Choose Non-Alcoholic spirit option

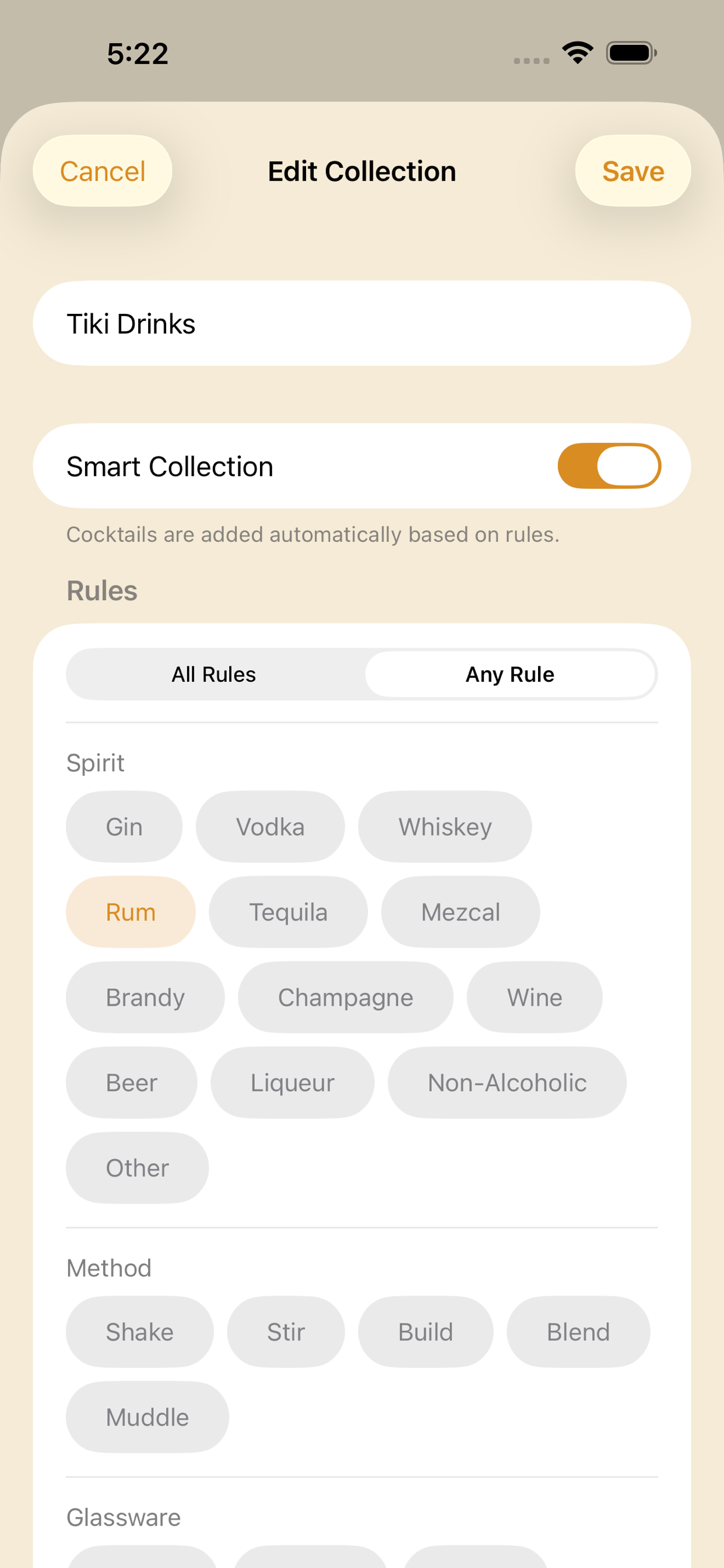(507, 1082)
